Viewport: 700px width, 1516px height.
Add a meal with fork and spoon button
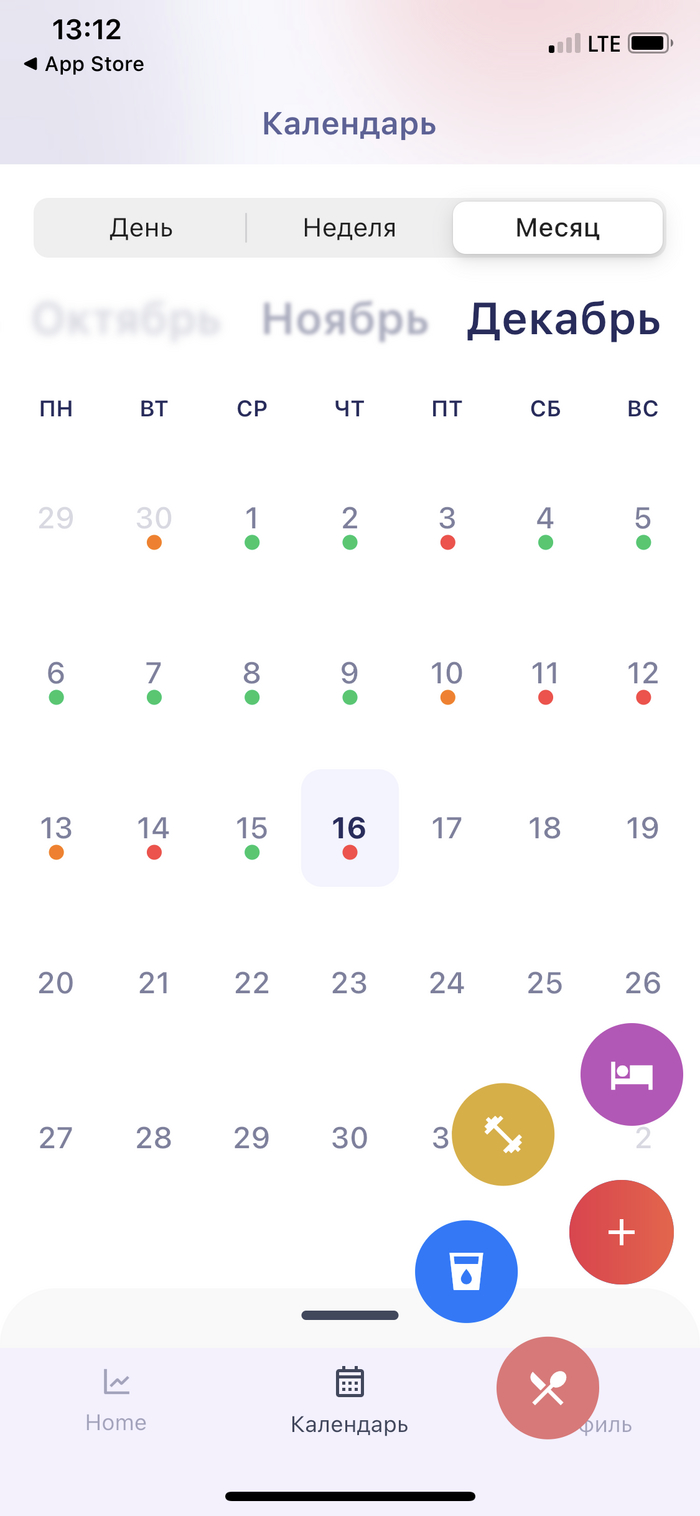[547, 1388]
